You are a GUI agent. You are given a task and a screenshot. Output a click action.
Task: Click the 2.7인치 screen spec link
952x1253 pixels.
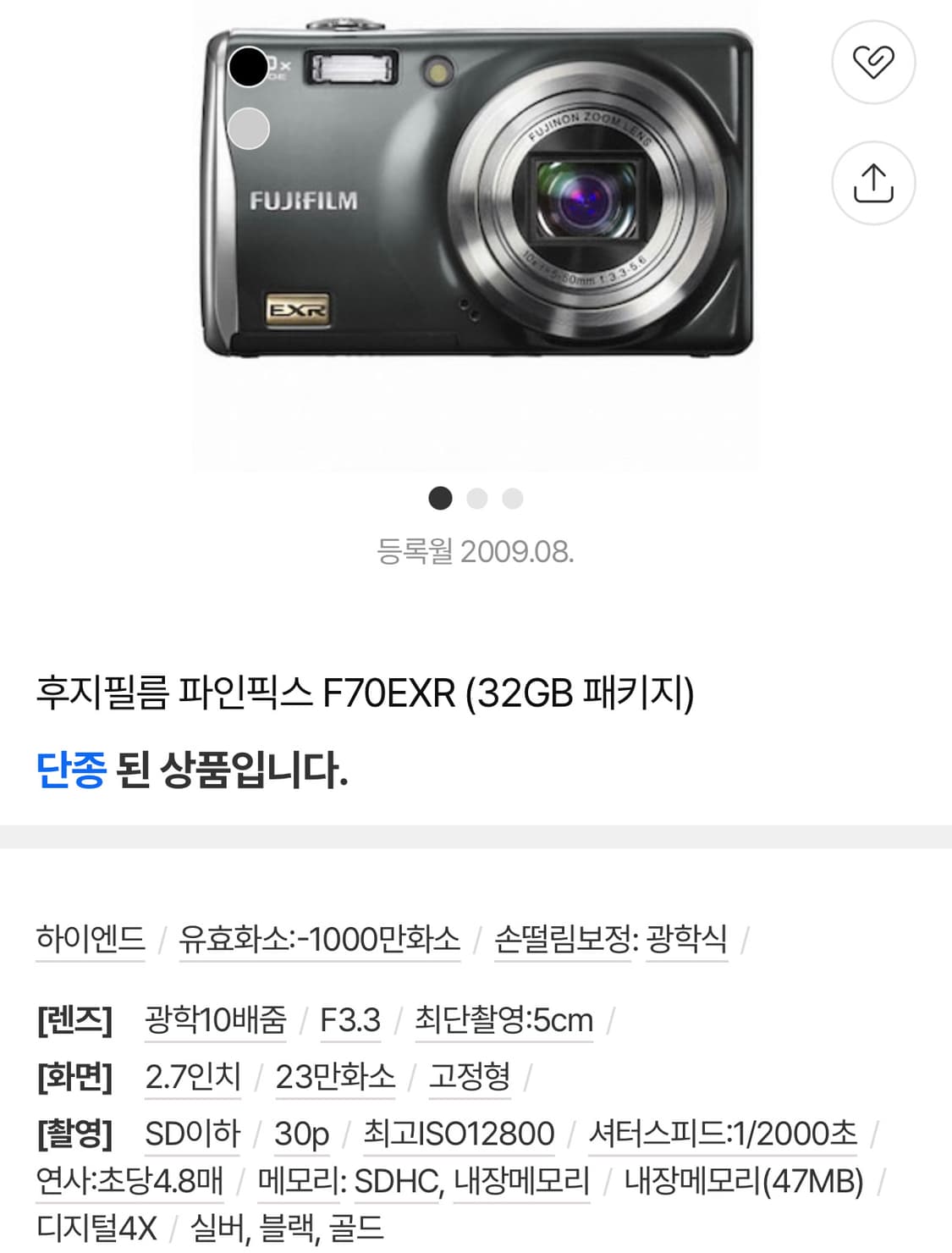(192, 1077)
